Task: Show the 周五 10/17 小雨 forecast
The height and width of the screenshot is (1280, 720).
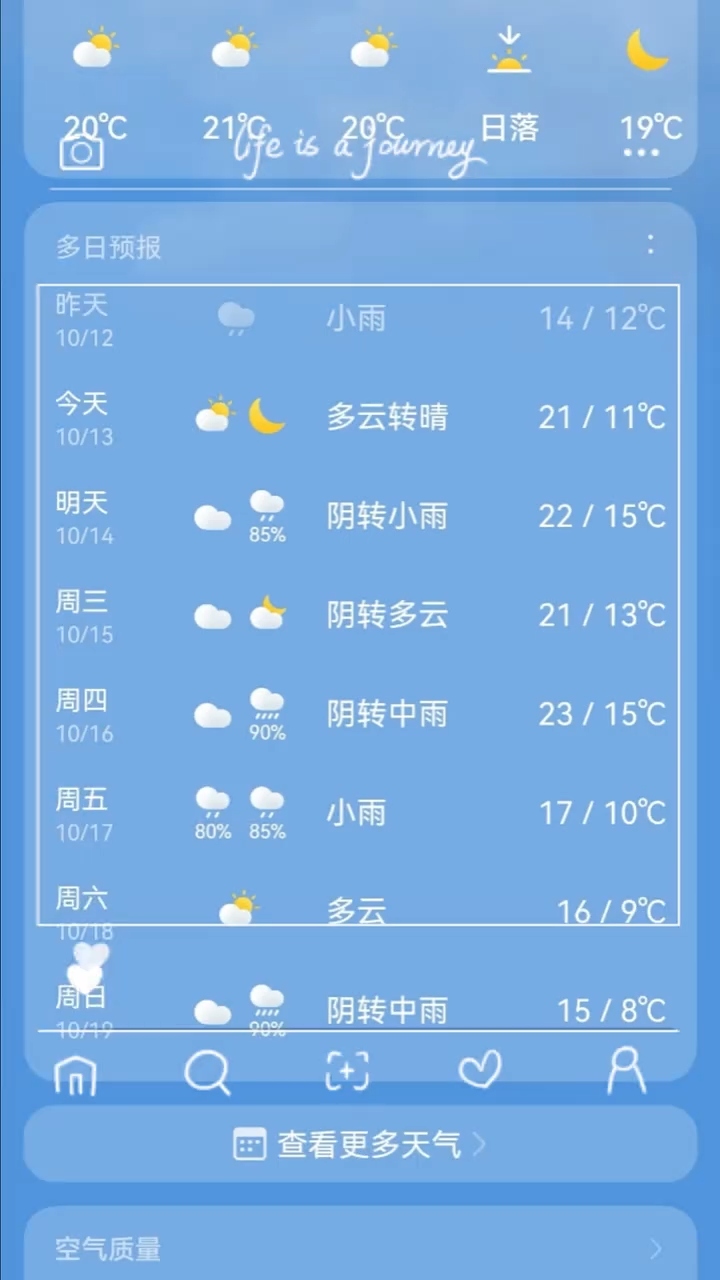Action: tap(360, 812)
